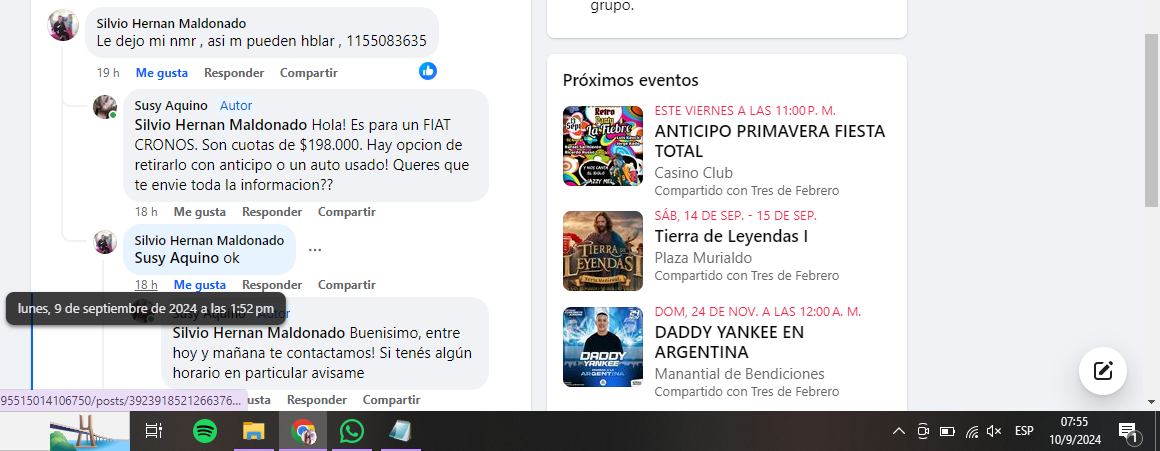Open the 19 h timestamp of Silvio's comment
This screenshot has width=1160, height=451.
click(108, 73)
